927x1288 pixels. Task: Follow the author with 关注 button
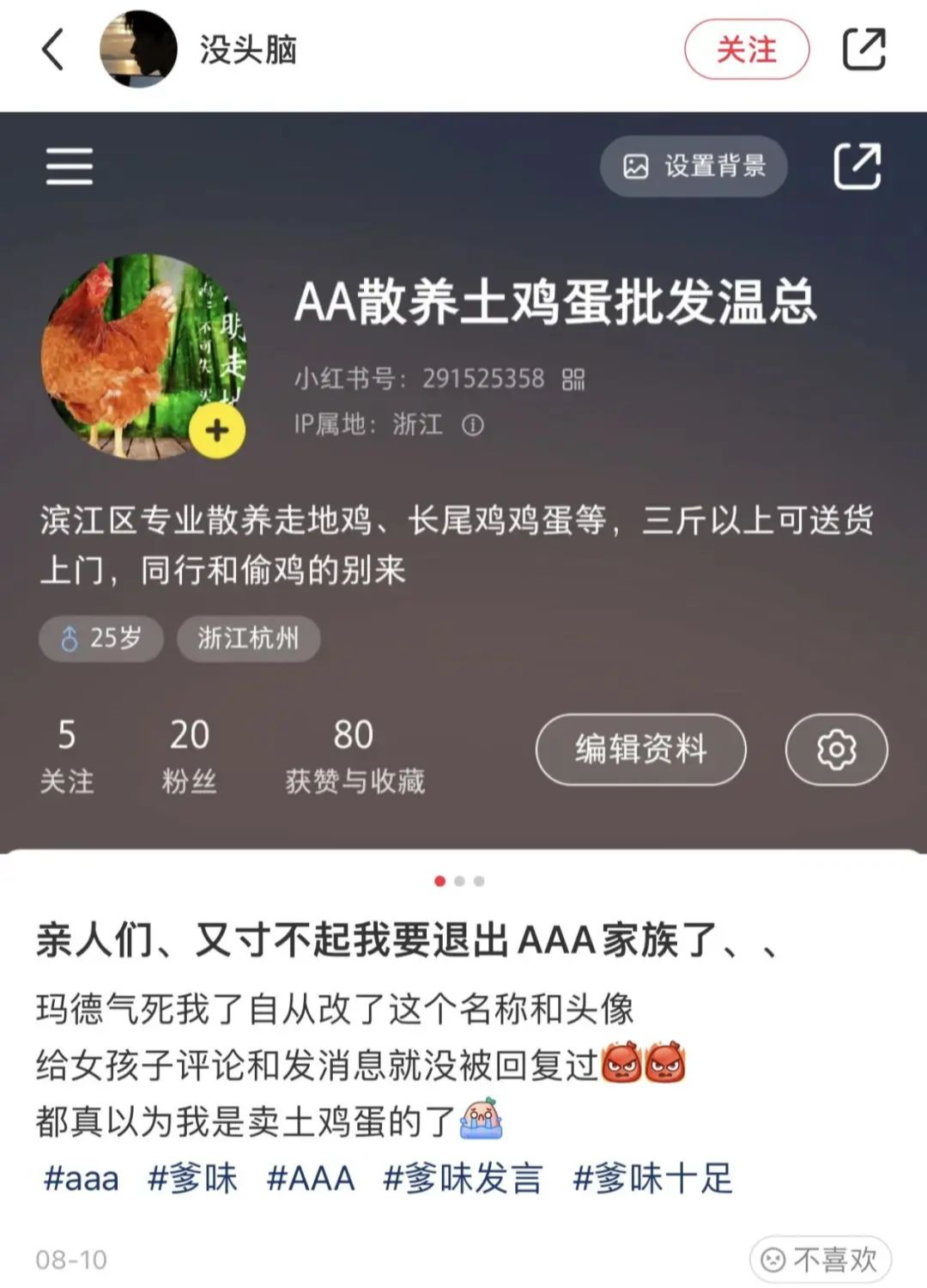pyautogui.click(x=746, y=50)
